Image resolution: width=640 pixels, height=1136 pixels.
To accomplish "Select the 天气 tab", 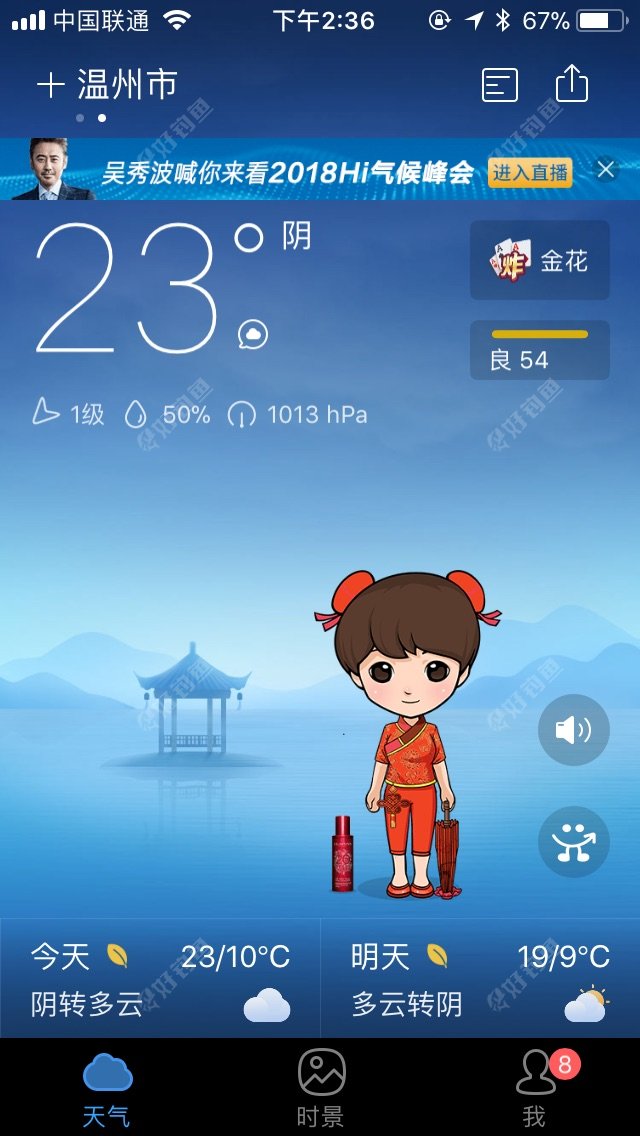I will (107, 1088).
